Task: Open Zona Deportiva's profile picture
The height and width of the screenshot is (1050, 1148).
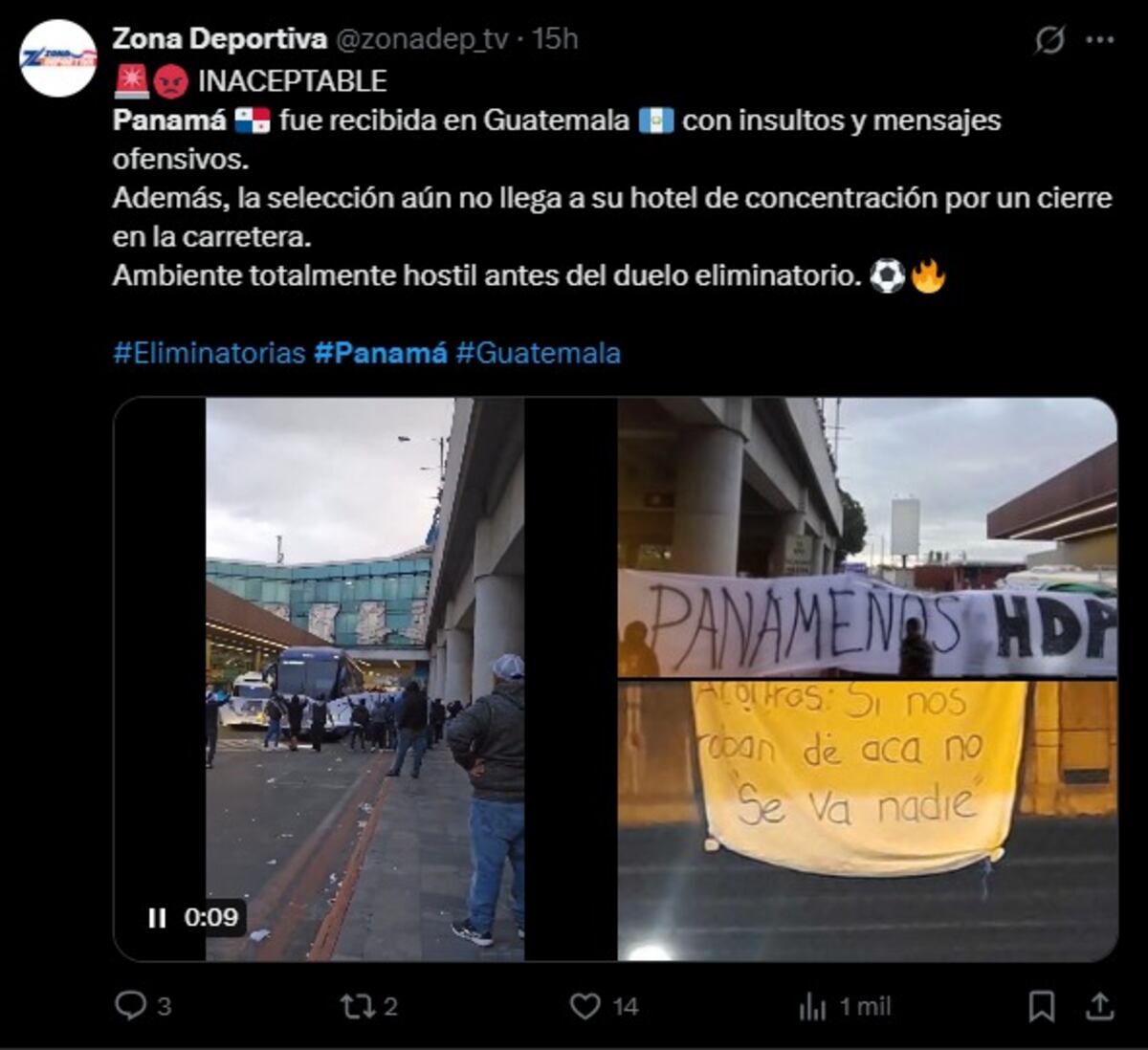Action: 58,58
